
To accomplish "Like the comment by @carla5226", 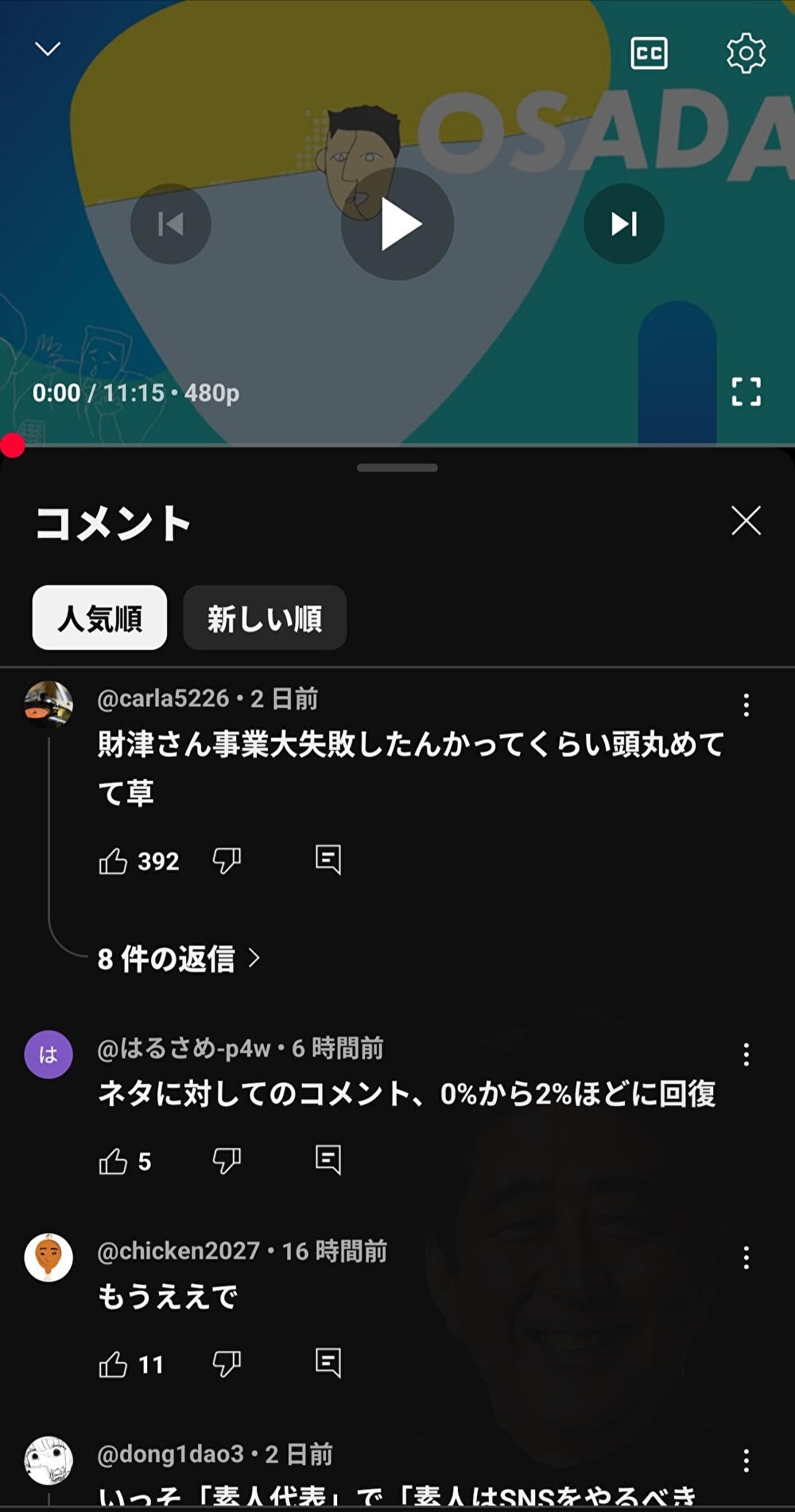I will coord(113,860).
